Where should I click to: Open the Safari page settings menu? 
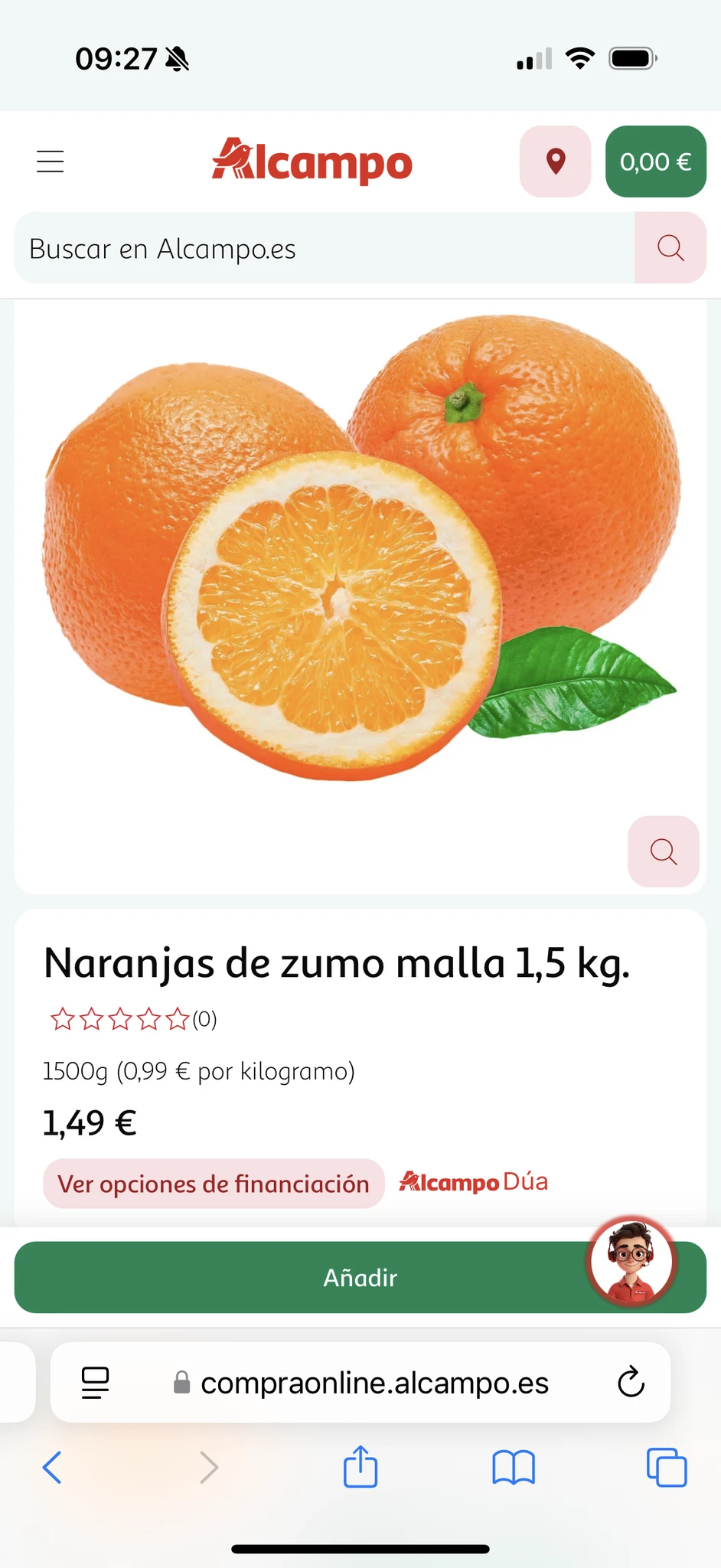point(96,1383)
